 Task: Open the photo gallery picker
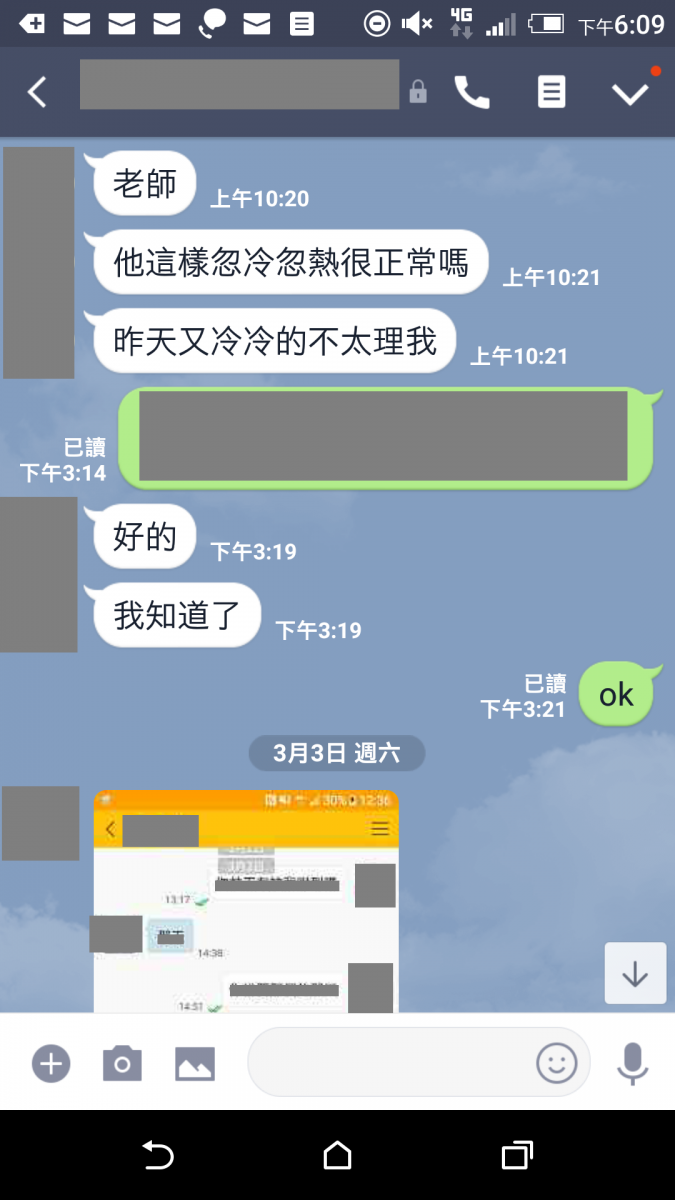[195, 1063]
